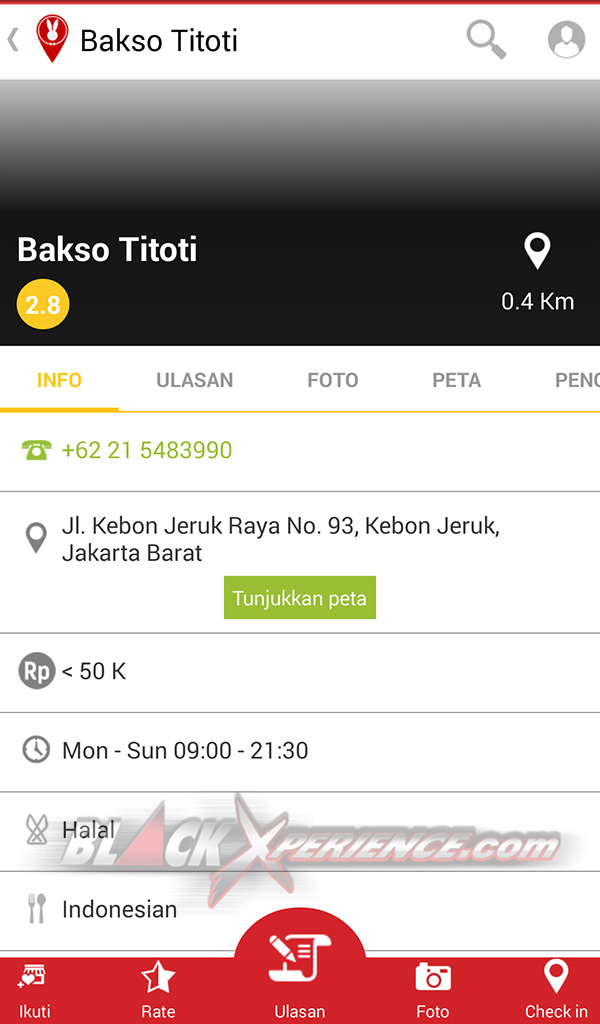Call the phone number +62 21 5483990
The image size is (600, 1024).
pyautogui.click(x=146, y=451)
